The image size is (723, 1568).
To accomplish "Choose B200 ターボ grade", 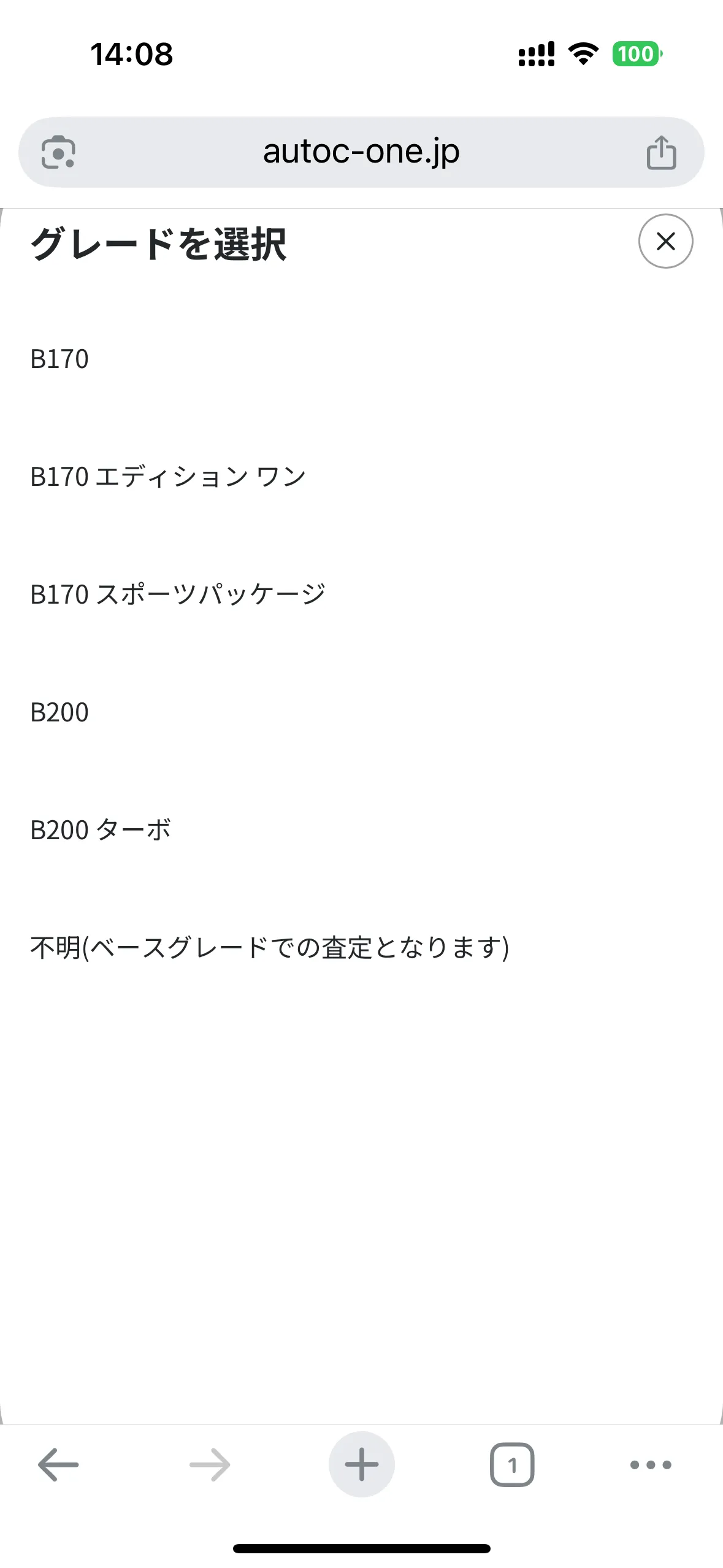I will click(101, 830).
